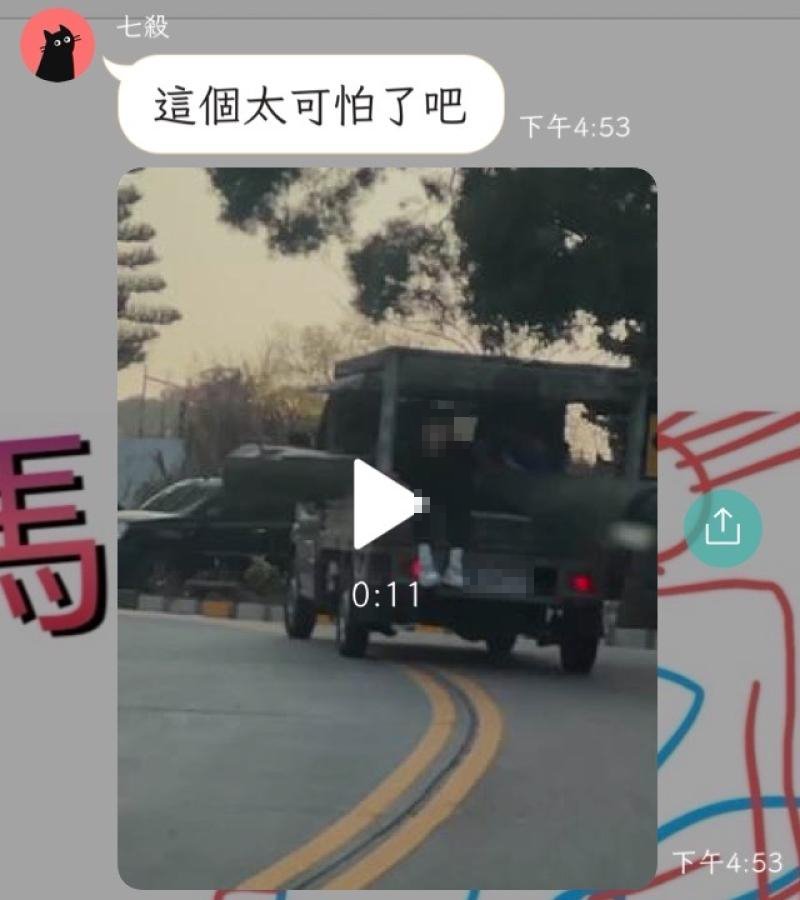
Task: Share the video via share icon
Action: (723, 527)
